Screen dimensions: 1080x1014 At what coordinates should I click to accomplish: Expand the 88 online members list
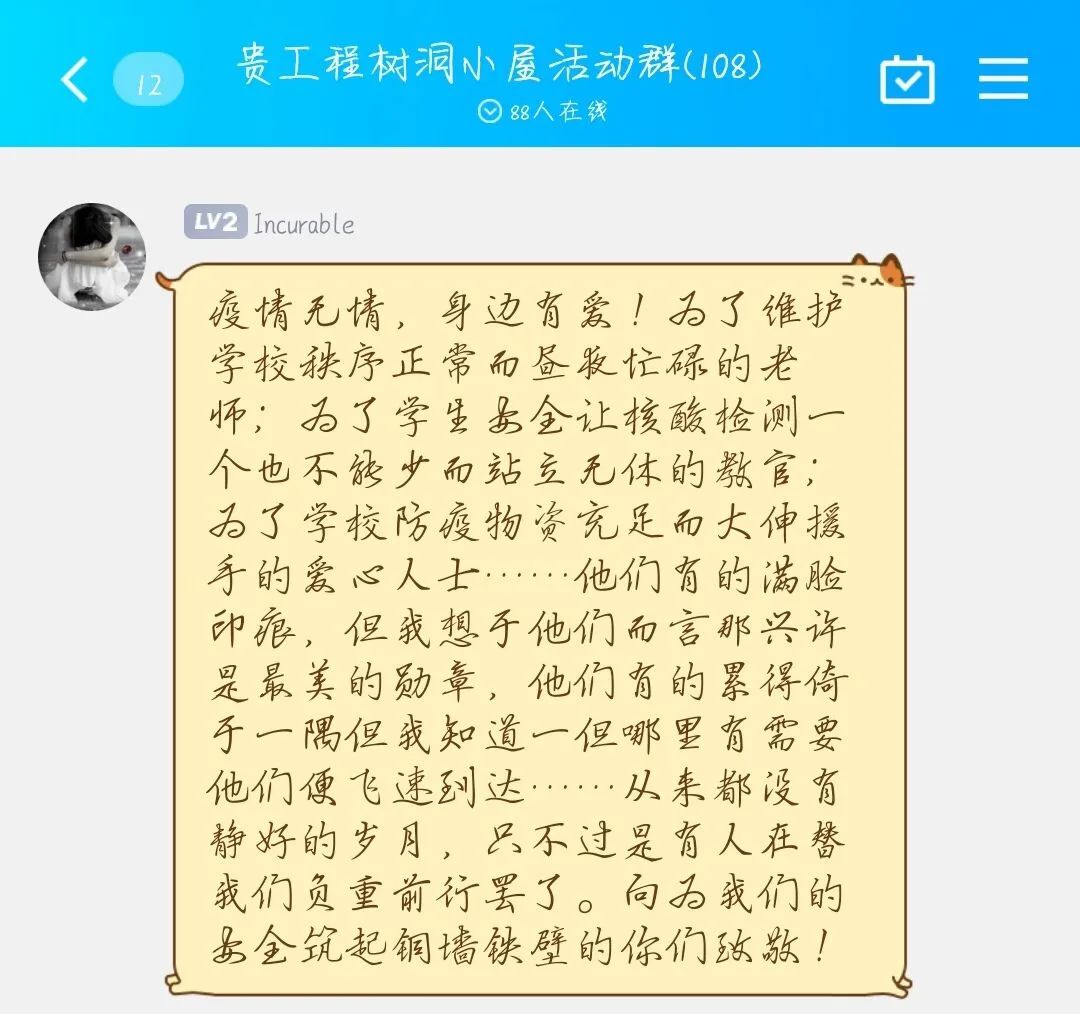coord(543,111)
